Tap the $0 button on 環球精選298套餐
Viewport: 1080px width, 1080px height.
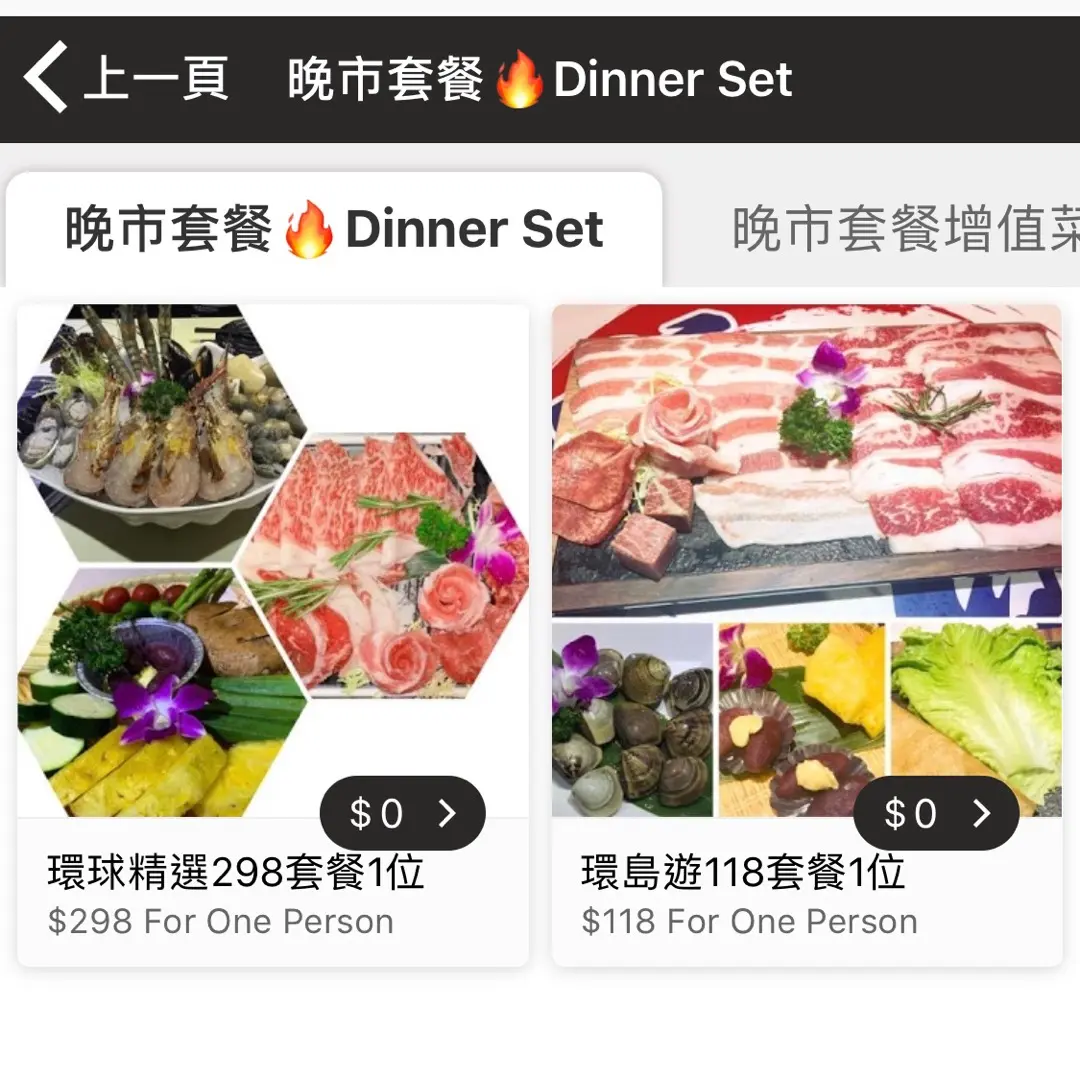[x=402, y=814]
